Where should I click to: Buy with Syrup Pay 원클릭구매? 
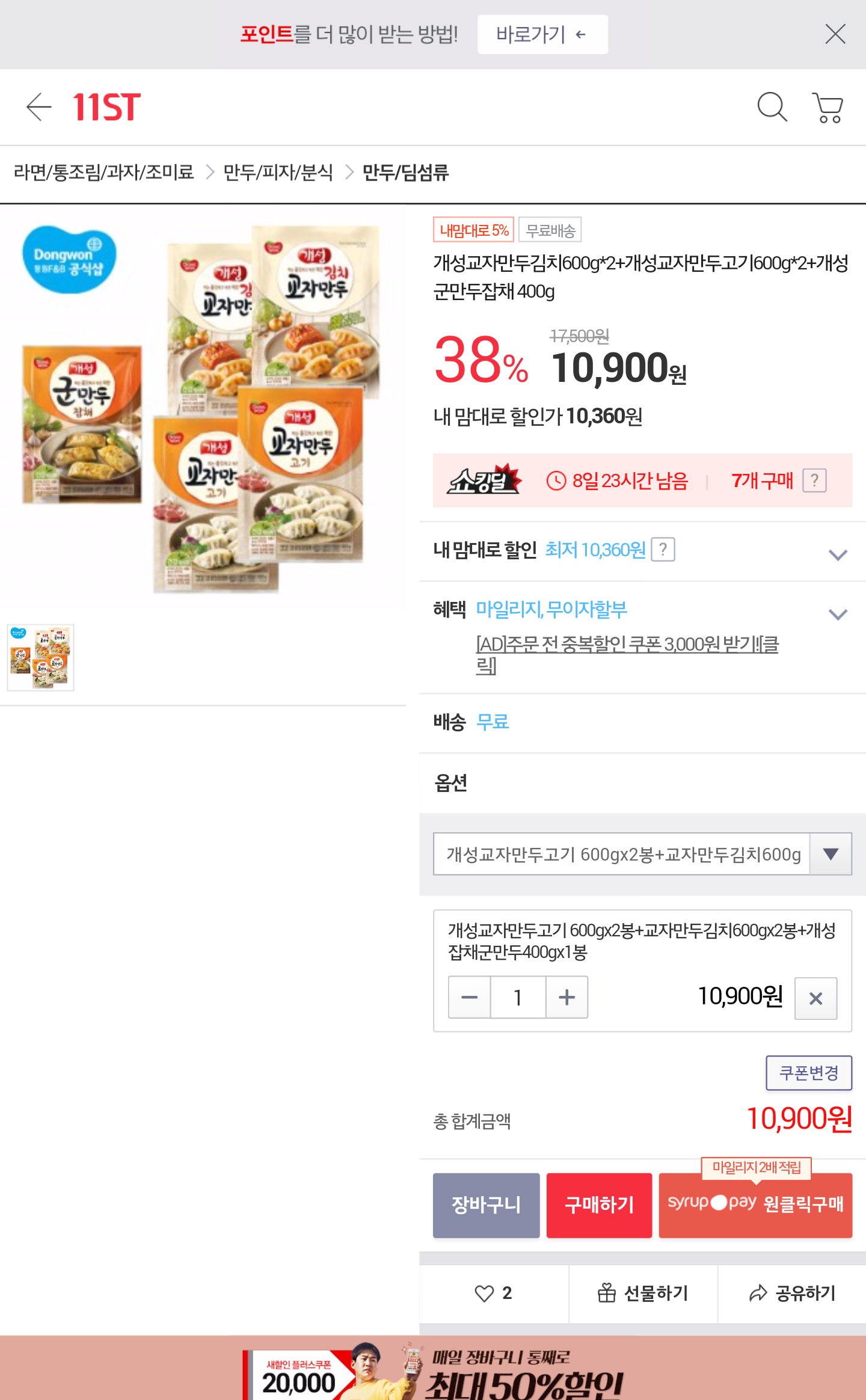[755, 1205]
